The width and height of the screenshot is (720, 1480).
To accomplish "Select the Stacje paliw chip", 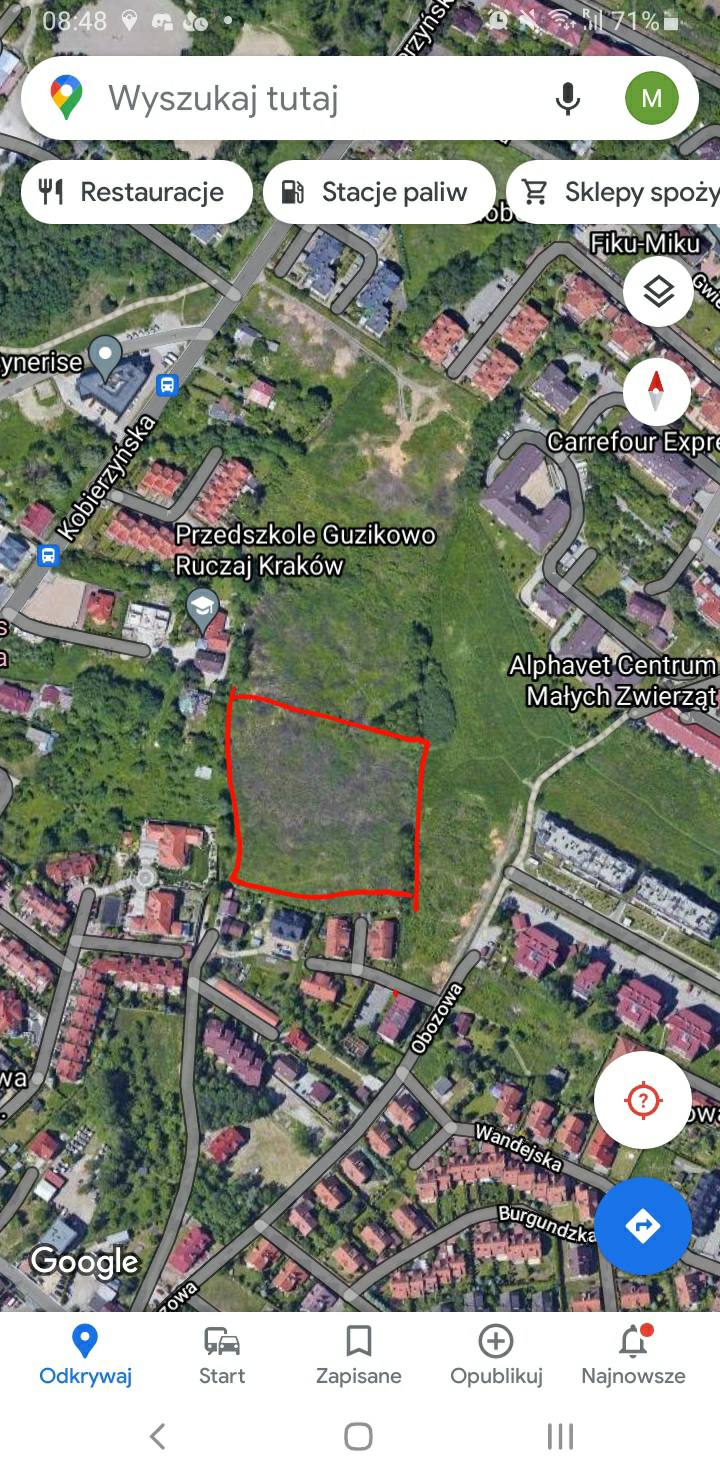I will (x=379, y=192).
